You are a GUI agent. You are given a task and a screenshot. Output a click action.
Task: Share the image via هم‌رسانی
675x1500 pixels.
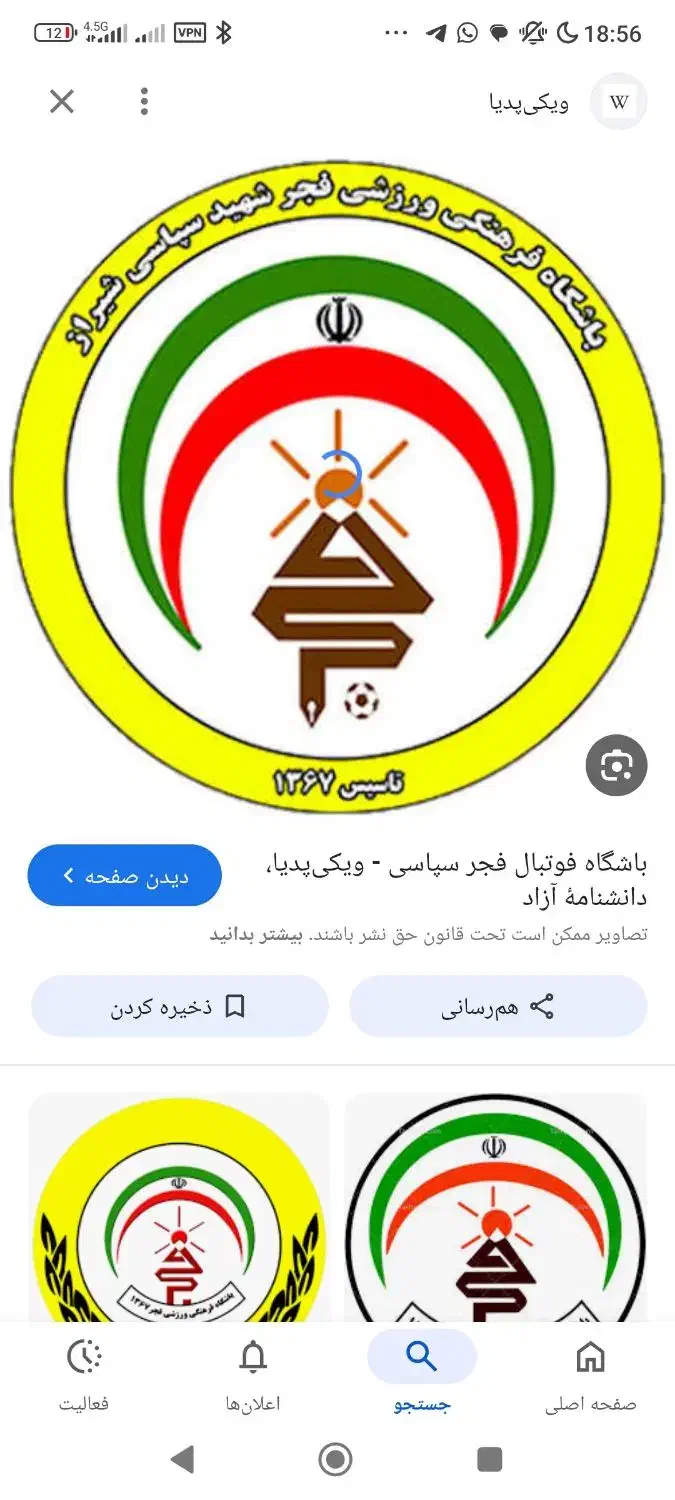coord(498,1006)
